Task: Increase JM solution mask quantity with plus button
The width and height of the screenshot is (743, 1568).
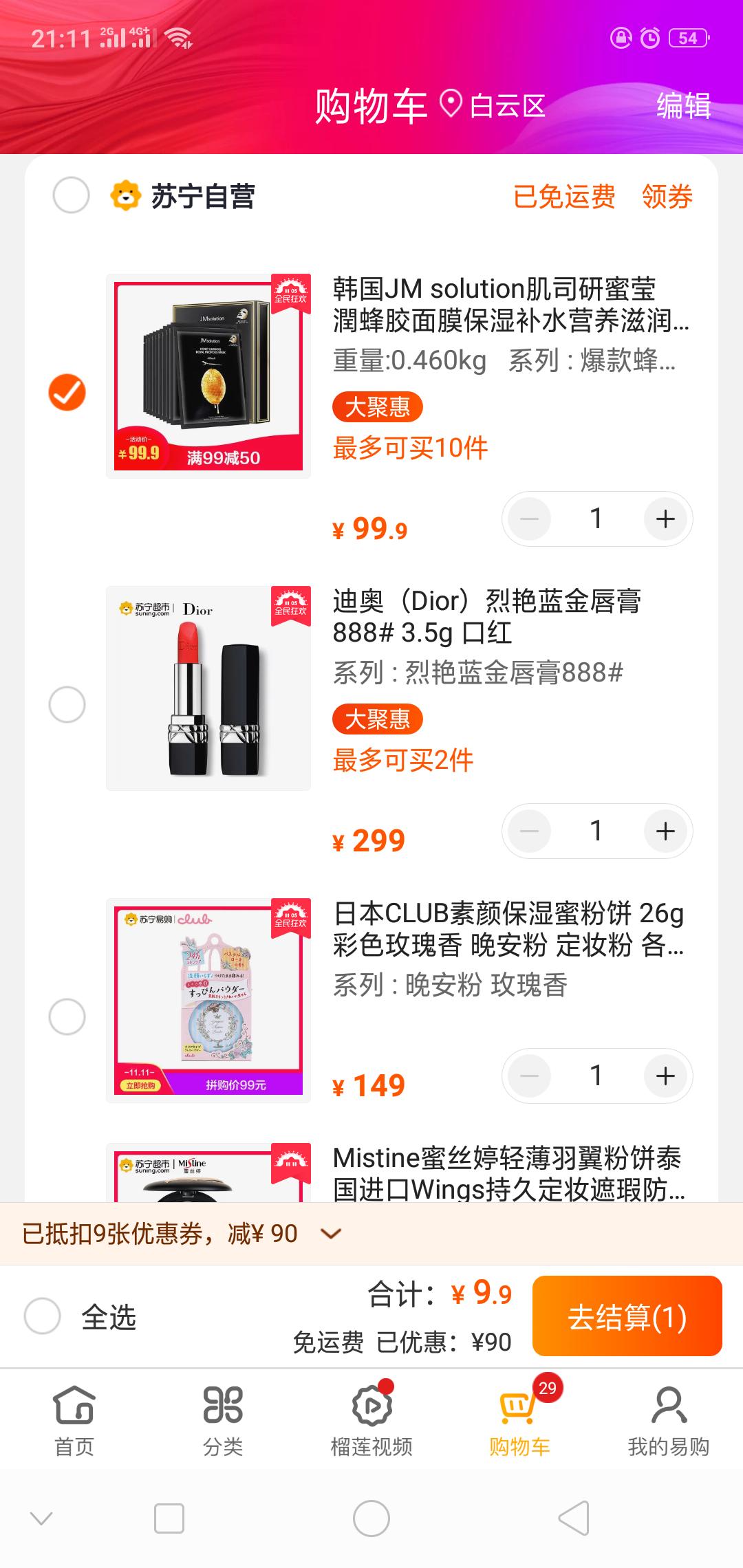Action: 665,519
